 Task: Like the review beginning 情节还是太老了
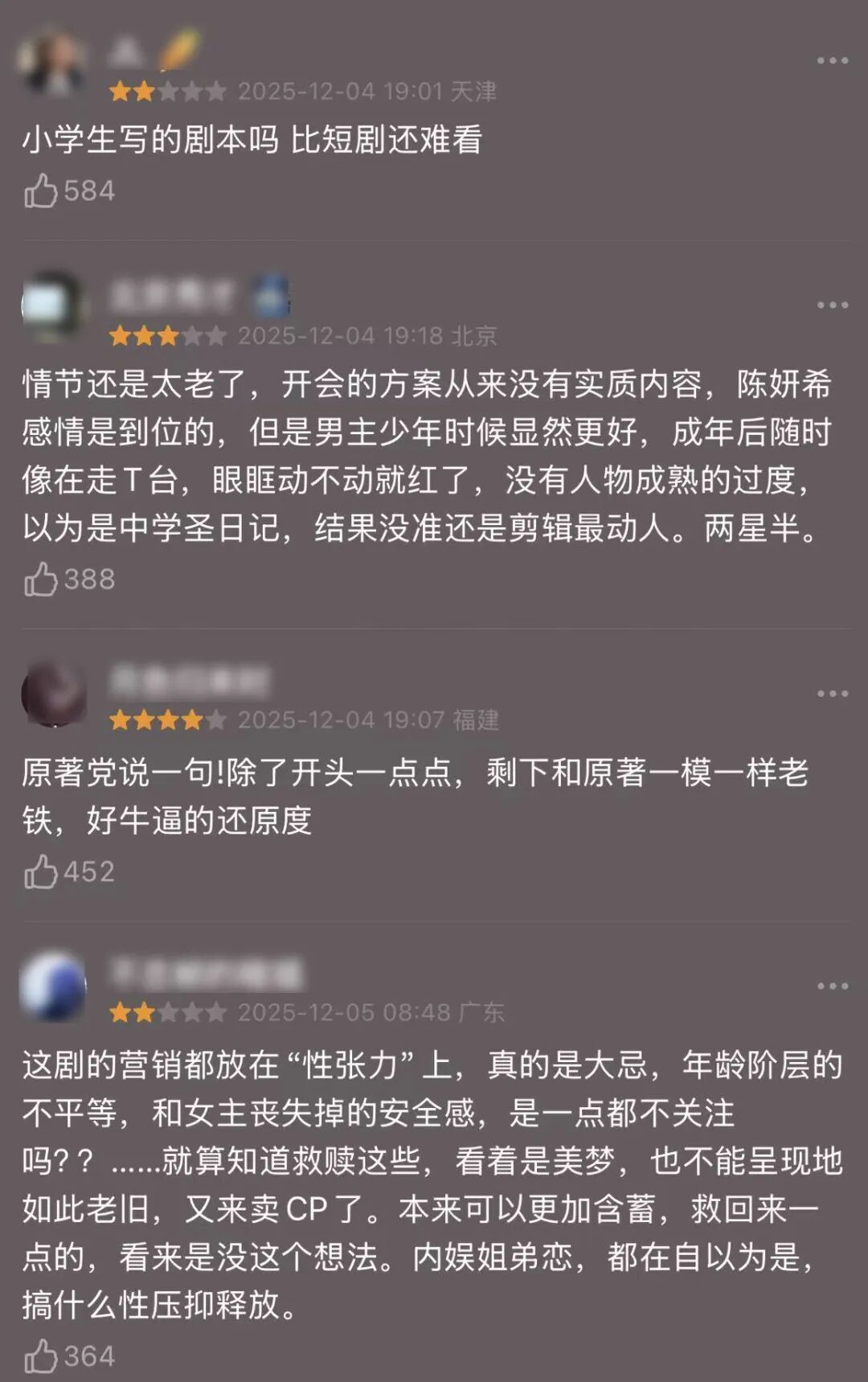(x=40, y=580)
